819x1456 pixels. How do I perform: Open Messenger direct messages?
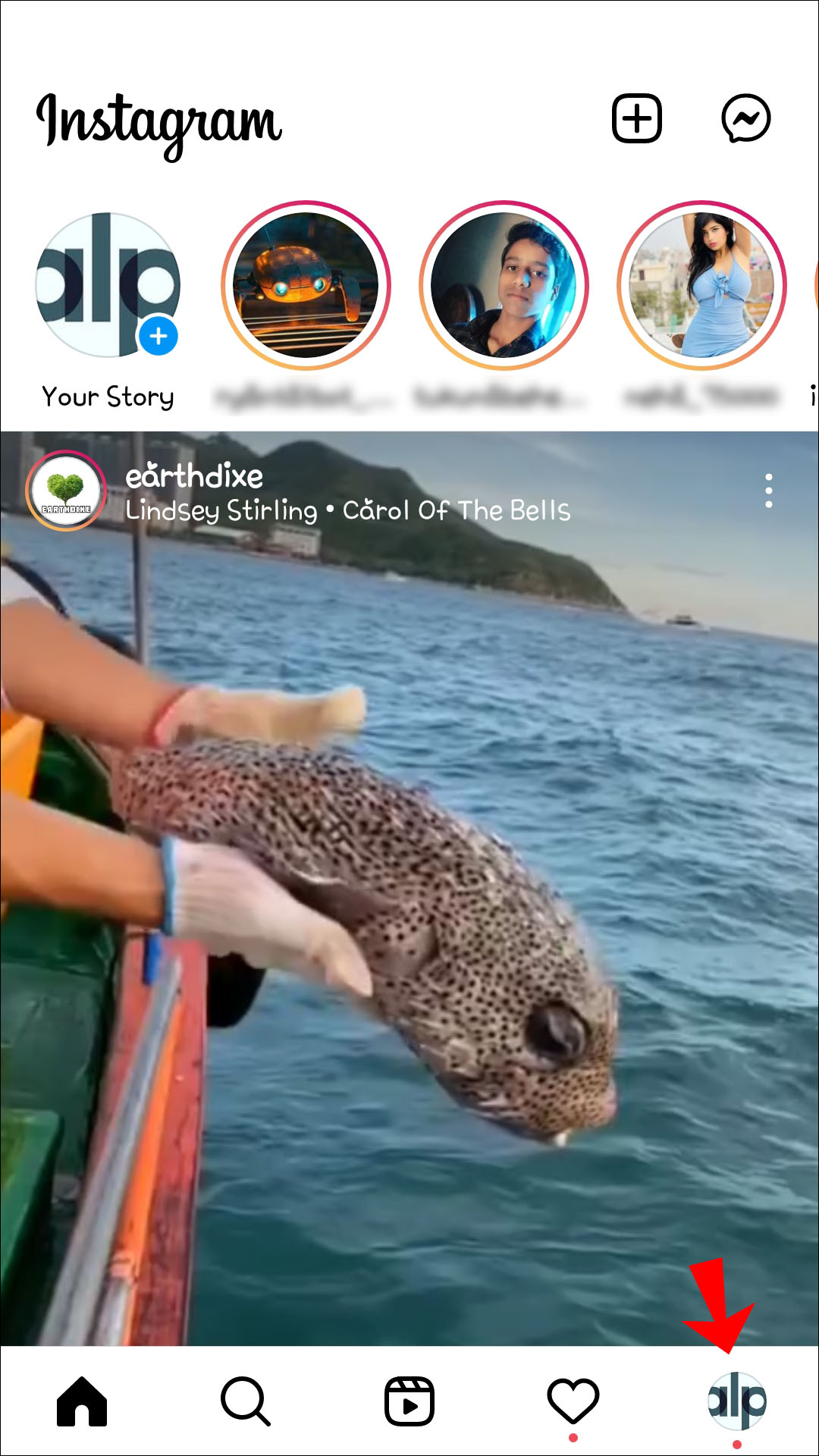tap(745, 118)
